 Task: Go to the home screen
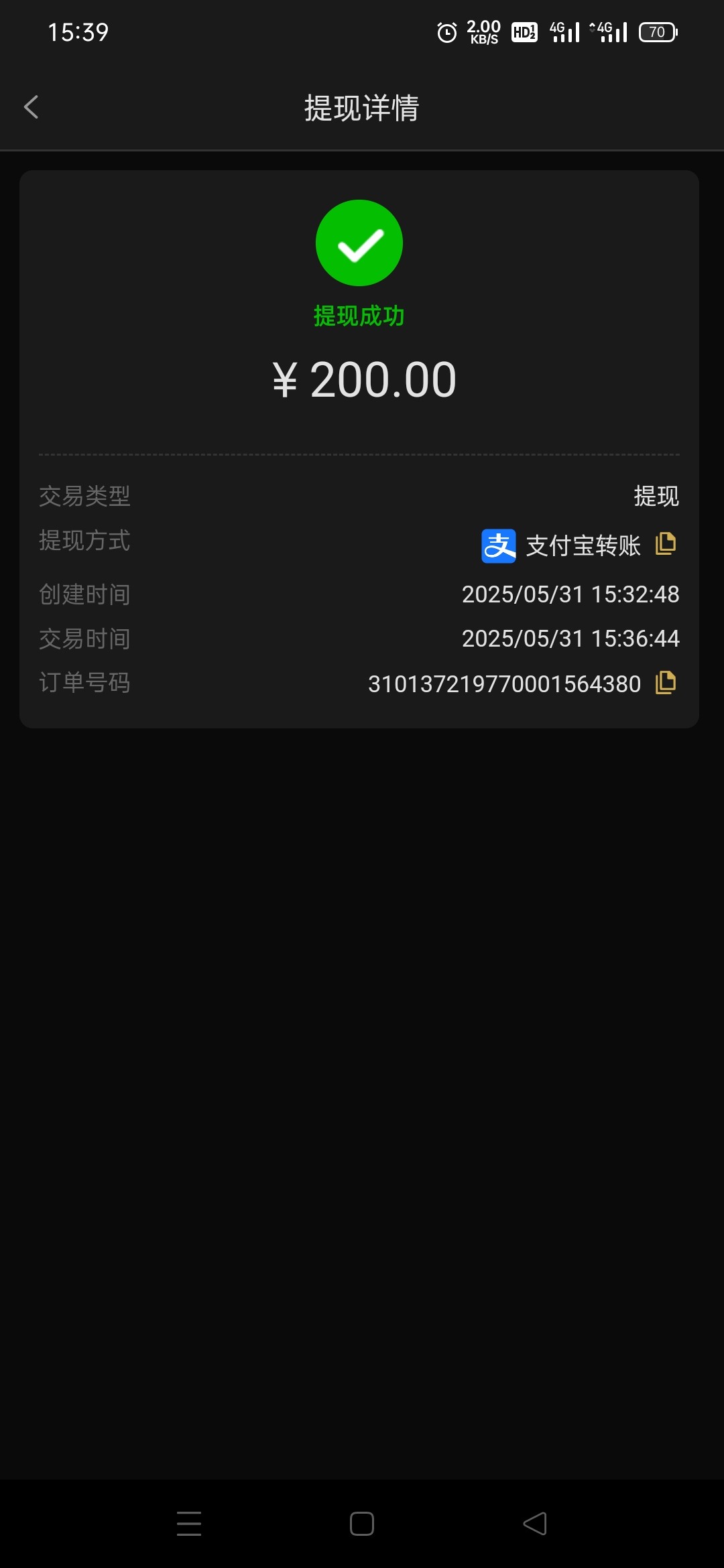362,1523
